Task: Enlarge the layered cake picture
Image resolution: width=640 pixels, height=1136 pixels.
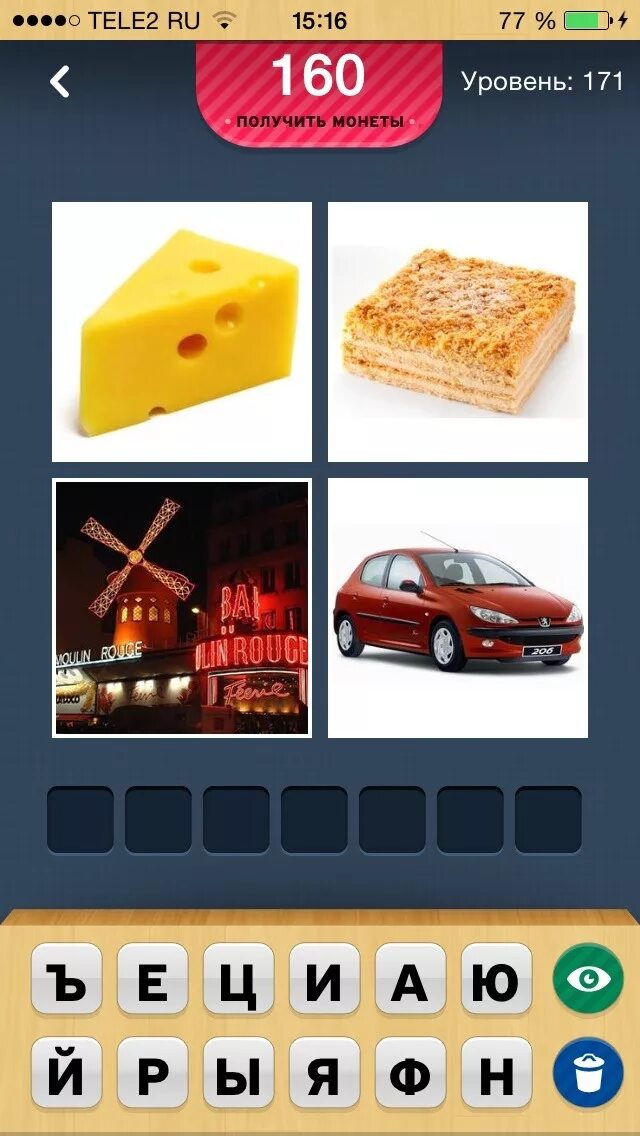Action: [x=458, y=332]
